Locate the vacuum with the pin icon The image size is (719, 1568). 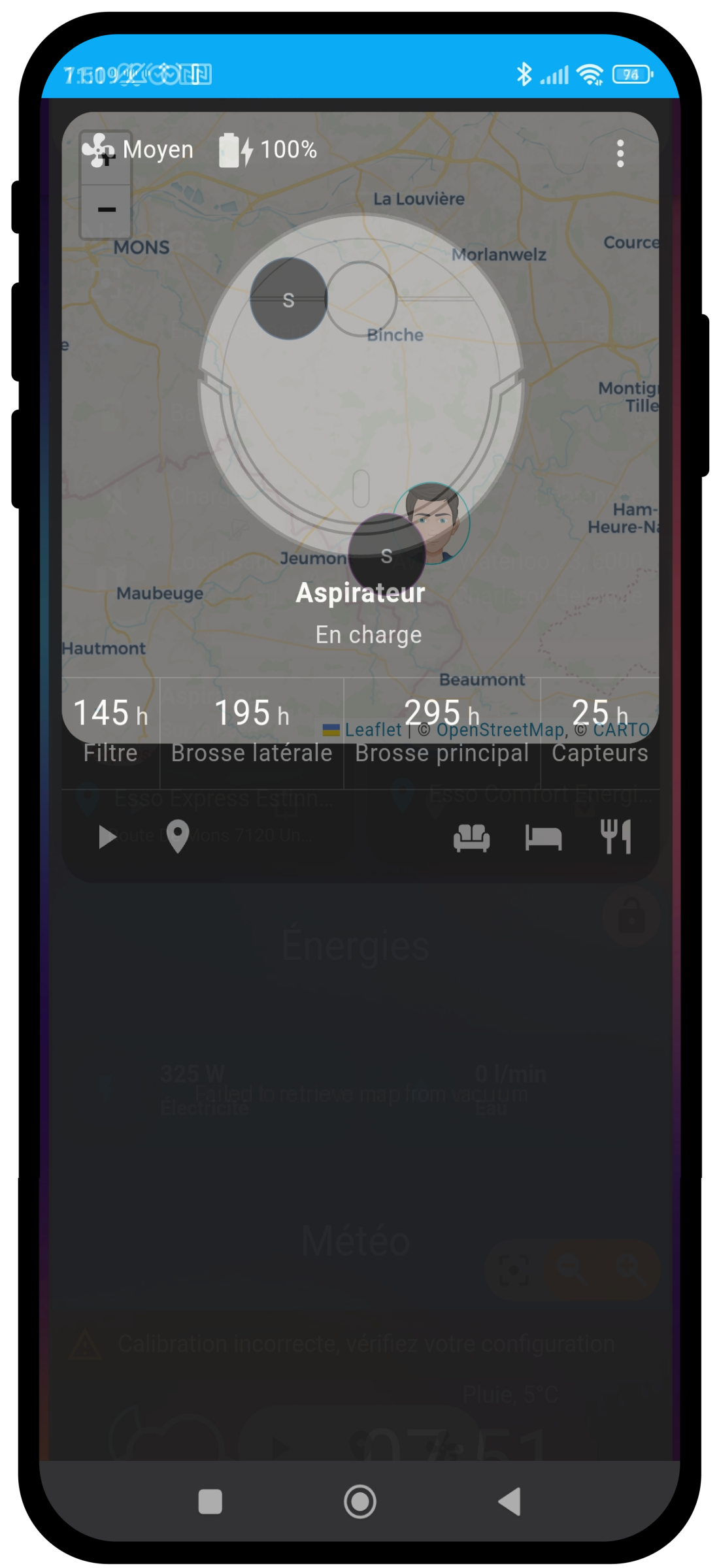(x=178, y=836)
